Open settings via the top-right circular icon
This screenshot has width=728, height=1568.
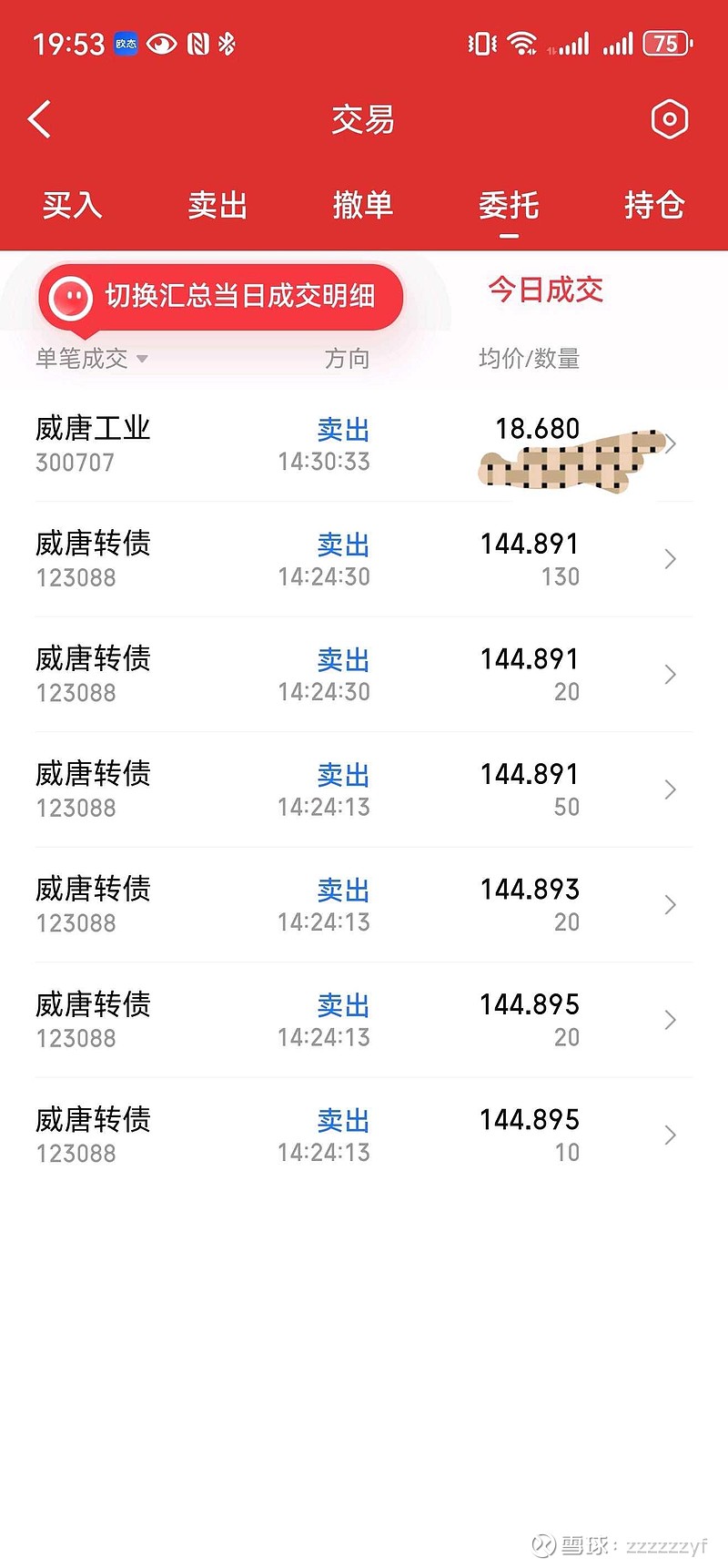pos(670,118)
